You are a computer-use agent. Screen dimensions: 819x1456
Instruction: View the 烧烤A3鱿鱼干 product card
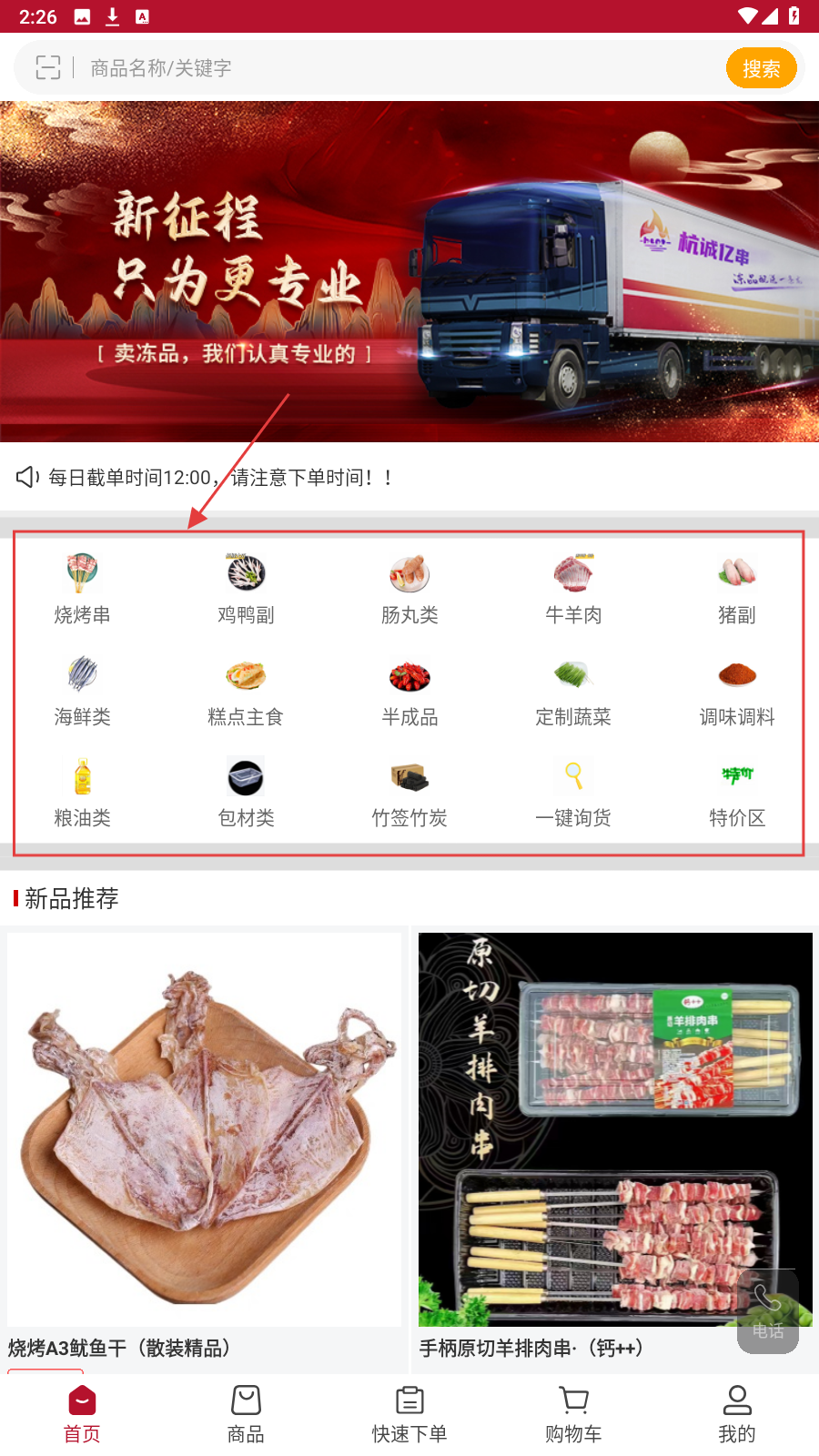pyautogui.click(x=204, y=1147)
